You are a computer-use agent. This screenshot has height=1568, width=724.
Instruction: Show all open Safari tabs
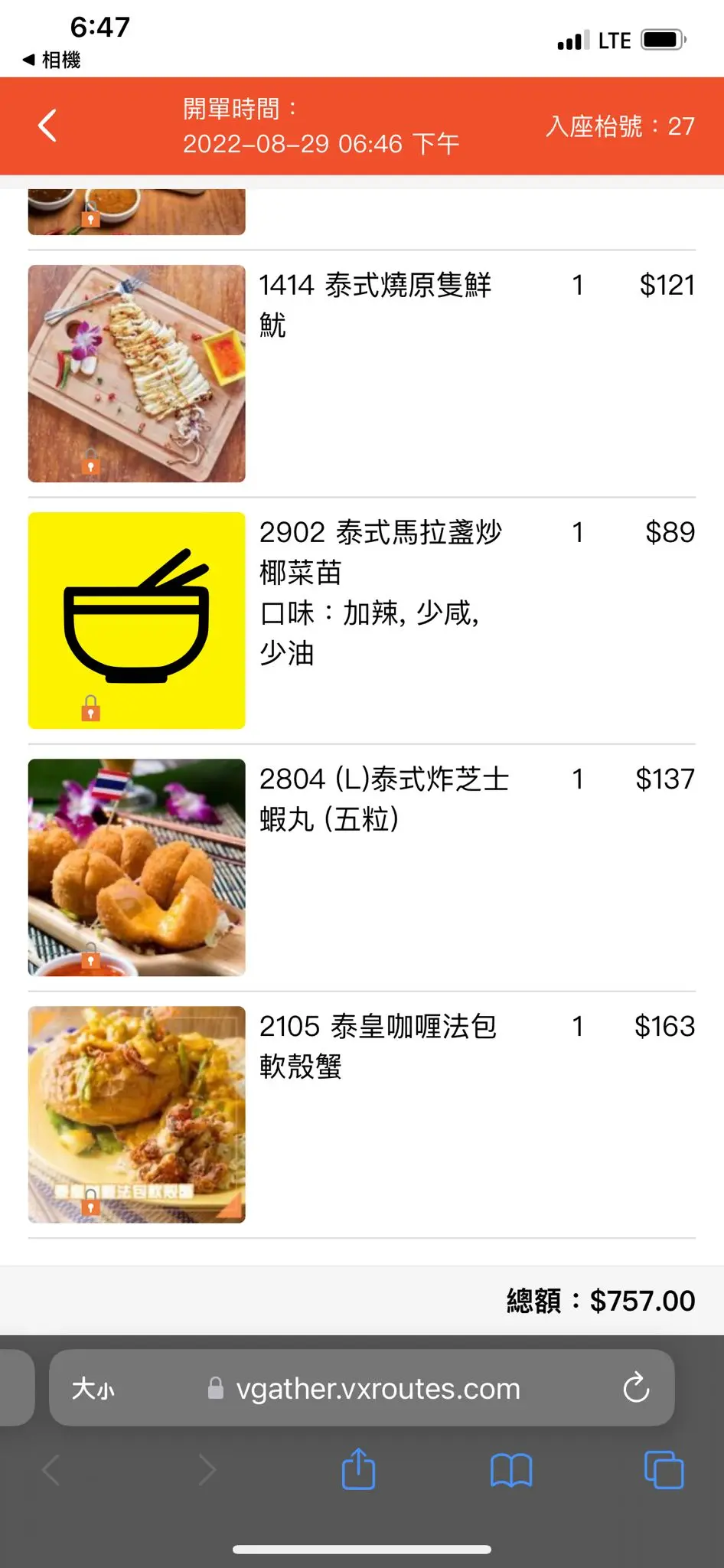tap(664, 1469)
